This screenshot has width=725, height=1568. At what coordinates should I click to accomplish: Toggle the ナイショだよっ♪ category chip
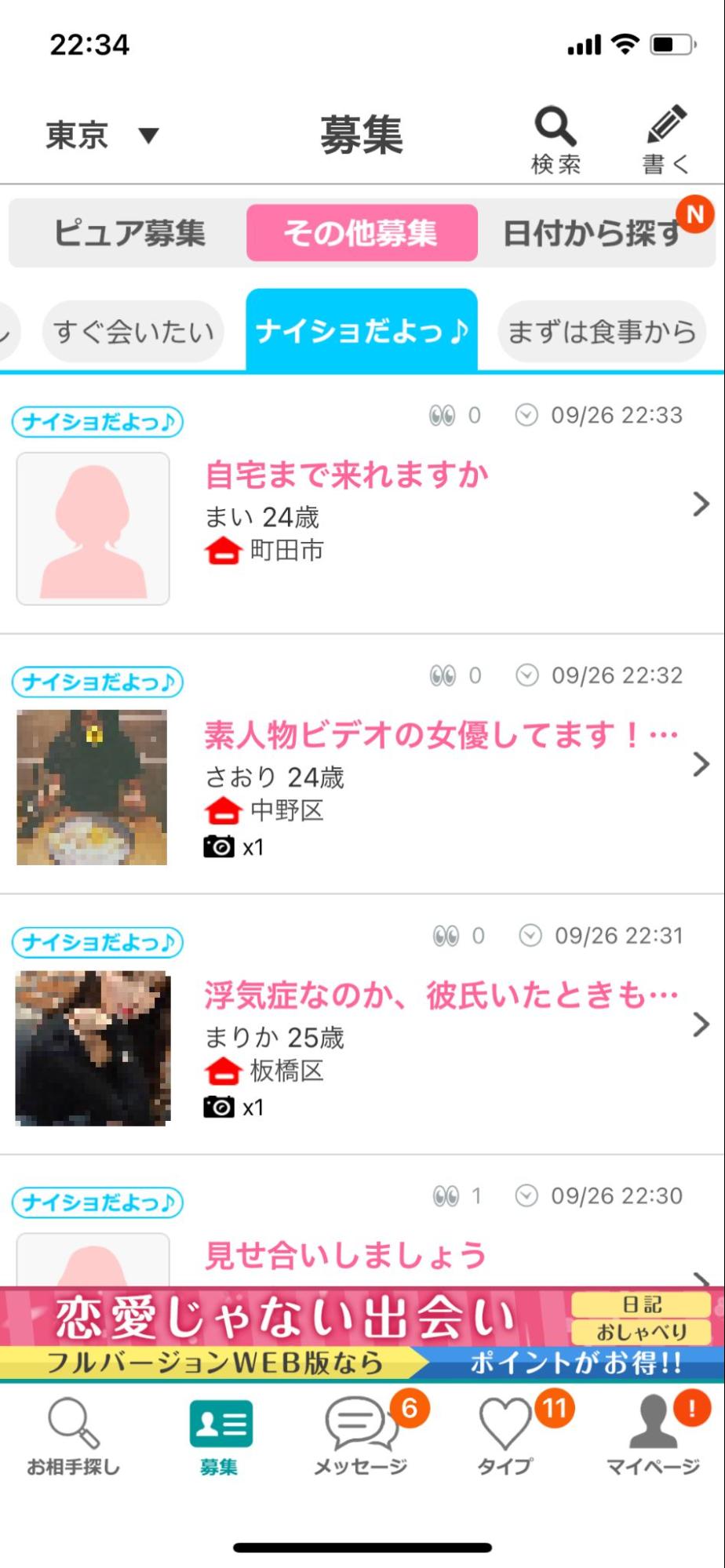[362, 330]
